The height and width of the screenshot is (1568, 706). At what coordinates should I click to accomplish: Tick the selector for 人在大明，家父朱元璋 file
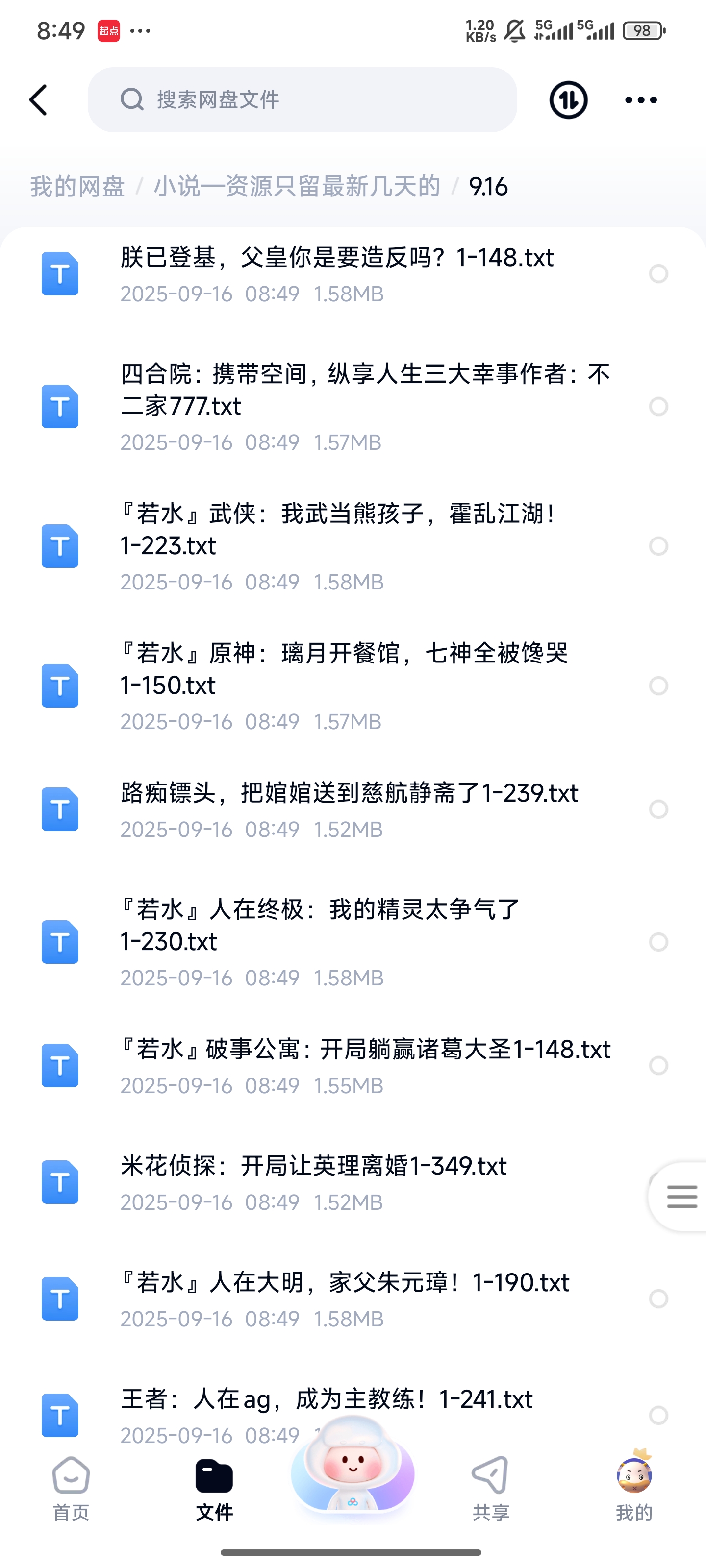pos(658,1299)
